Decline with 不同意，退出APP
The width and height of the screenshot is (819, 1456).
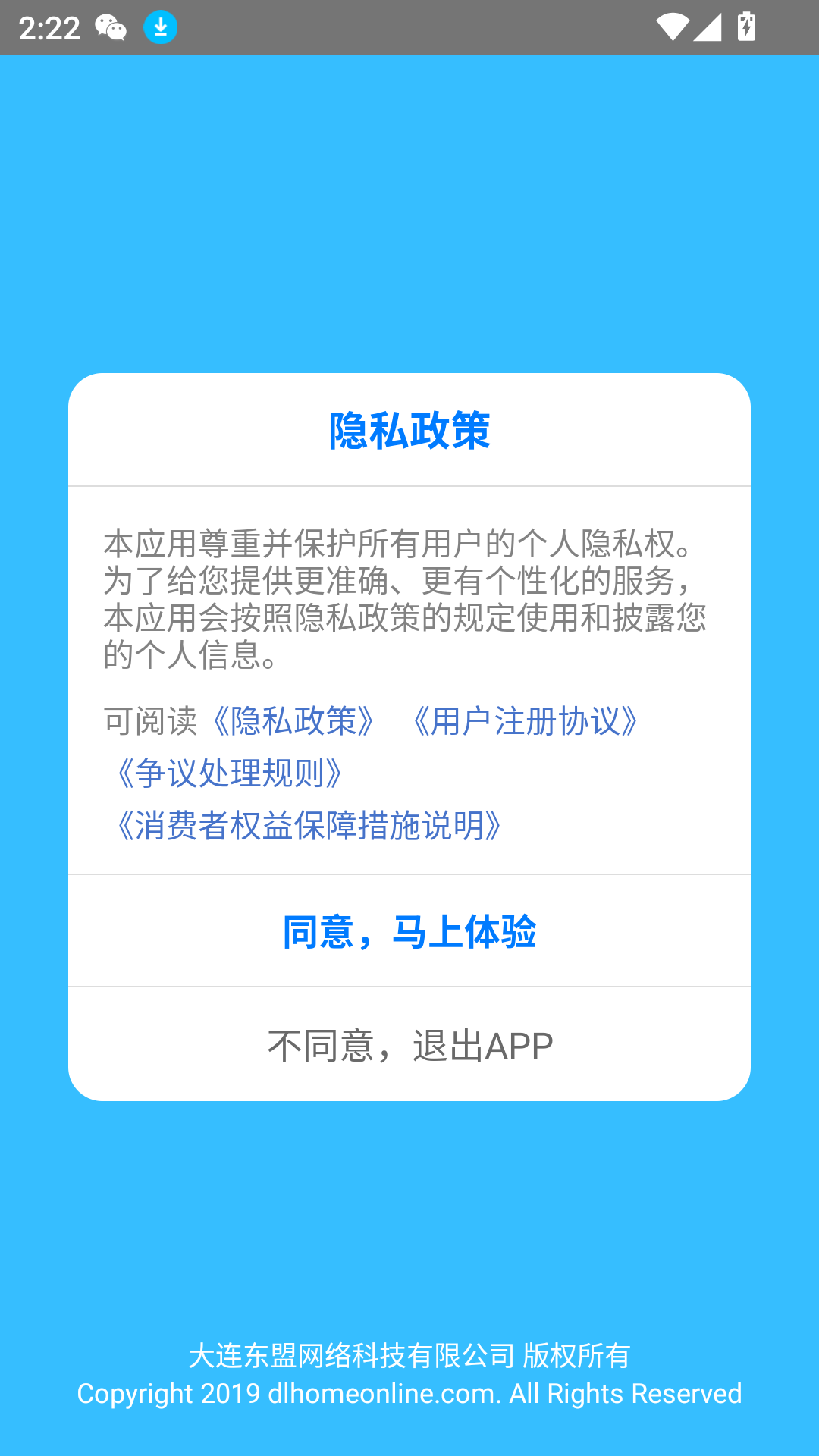[x=409, y=1045]
